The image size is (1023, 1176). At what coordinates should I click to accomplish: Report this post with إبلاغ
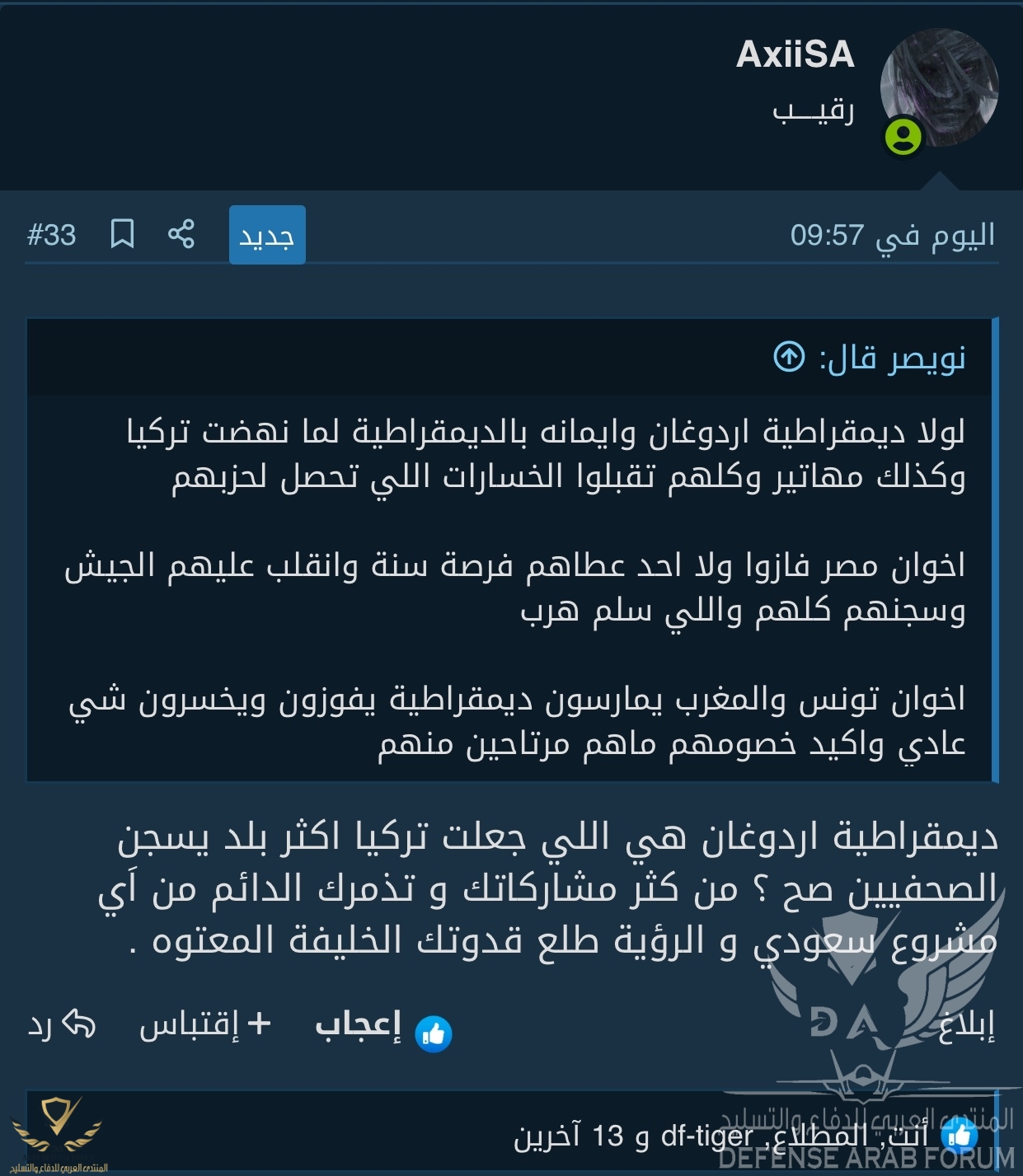966,1026
